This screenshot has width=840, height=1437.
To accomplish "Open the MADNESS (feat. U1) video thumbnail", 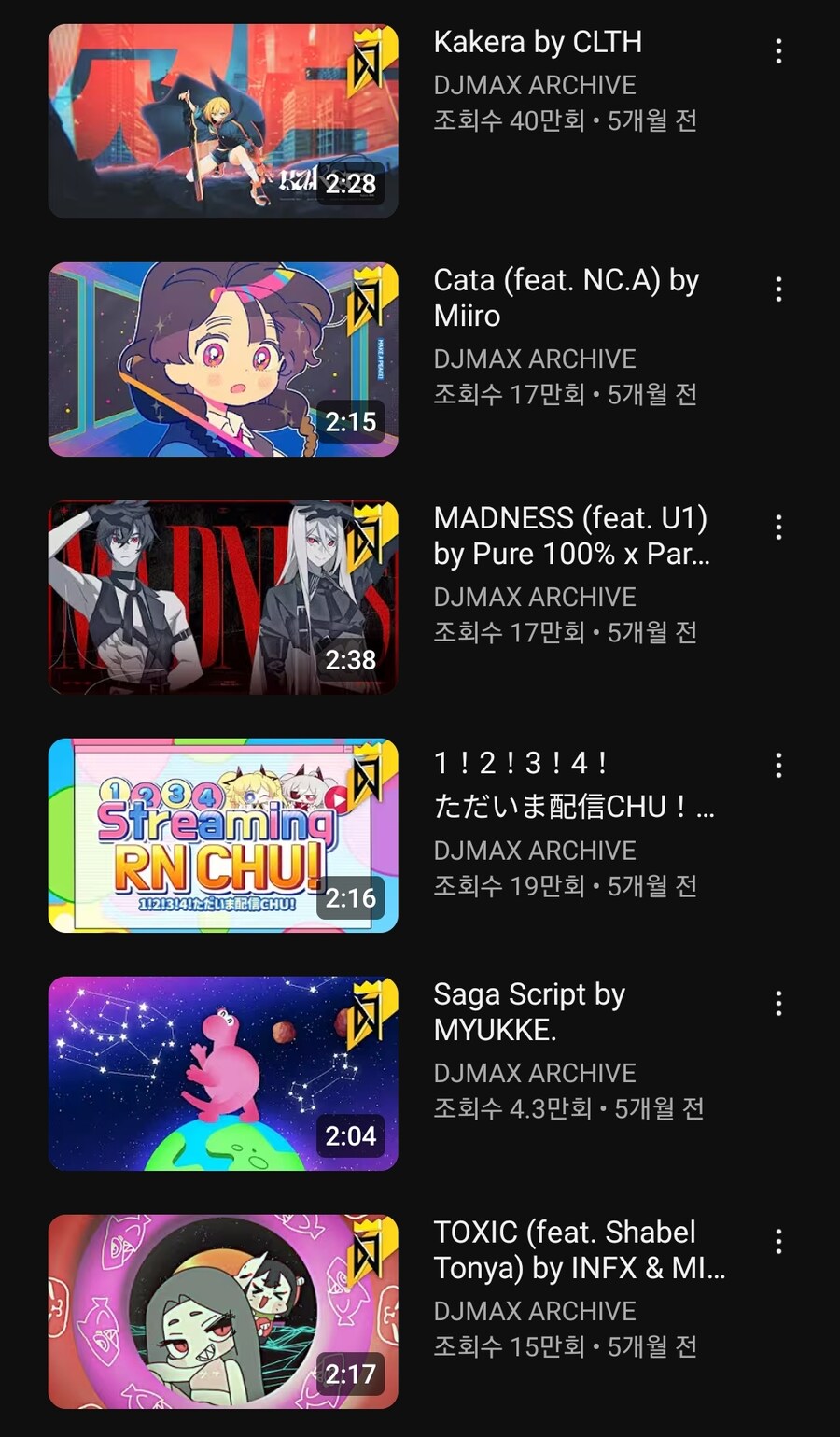I will pos(223,598).
